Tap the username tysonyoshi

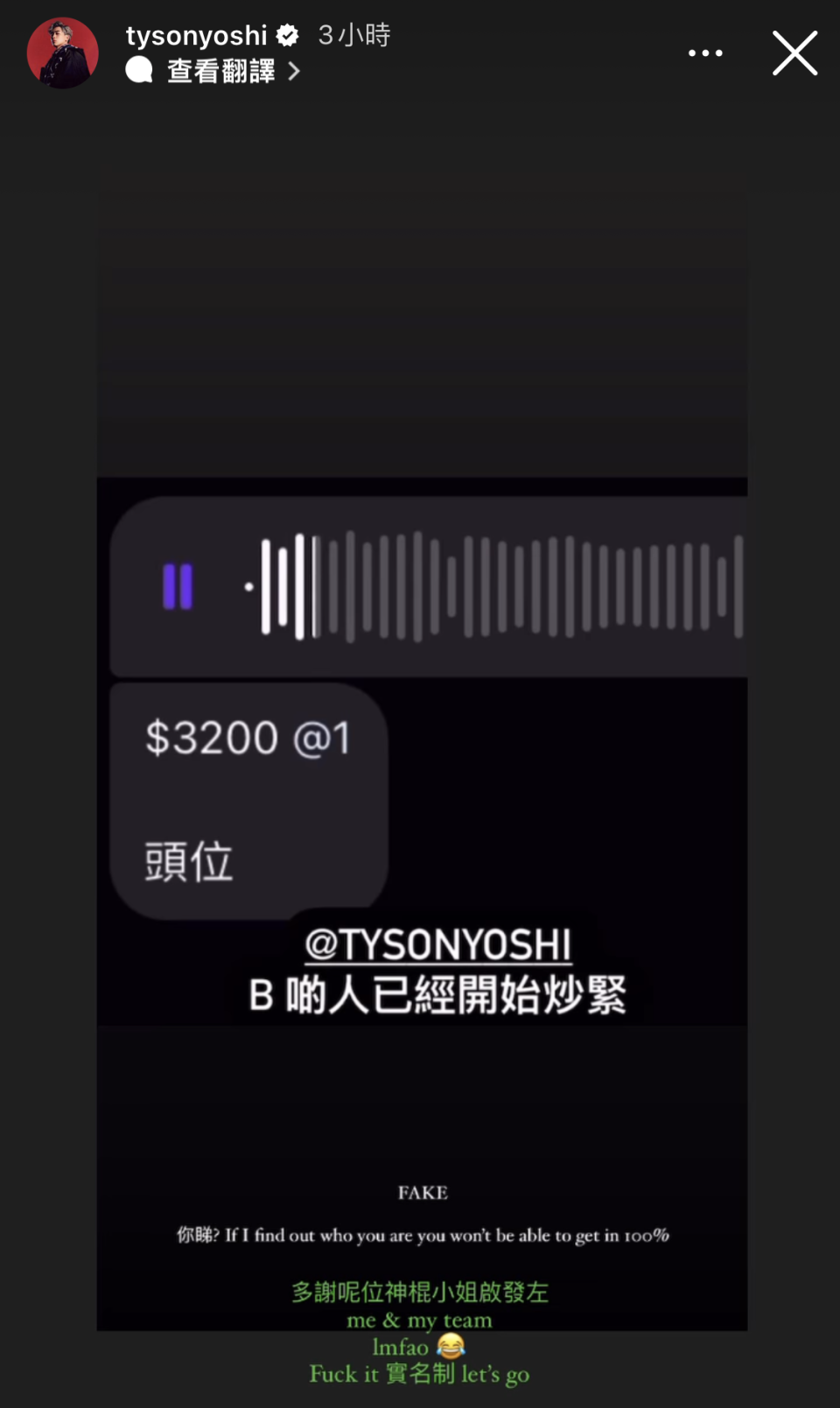(196, 36)
